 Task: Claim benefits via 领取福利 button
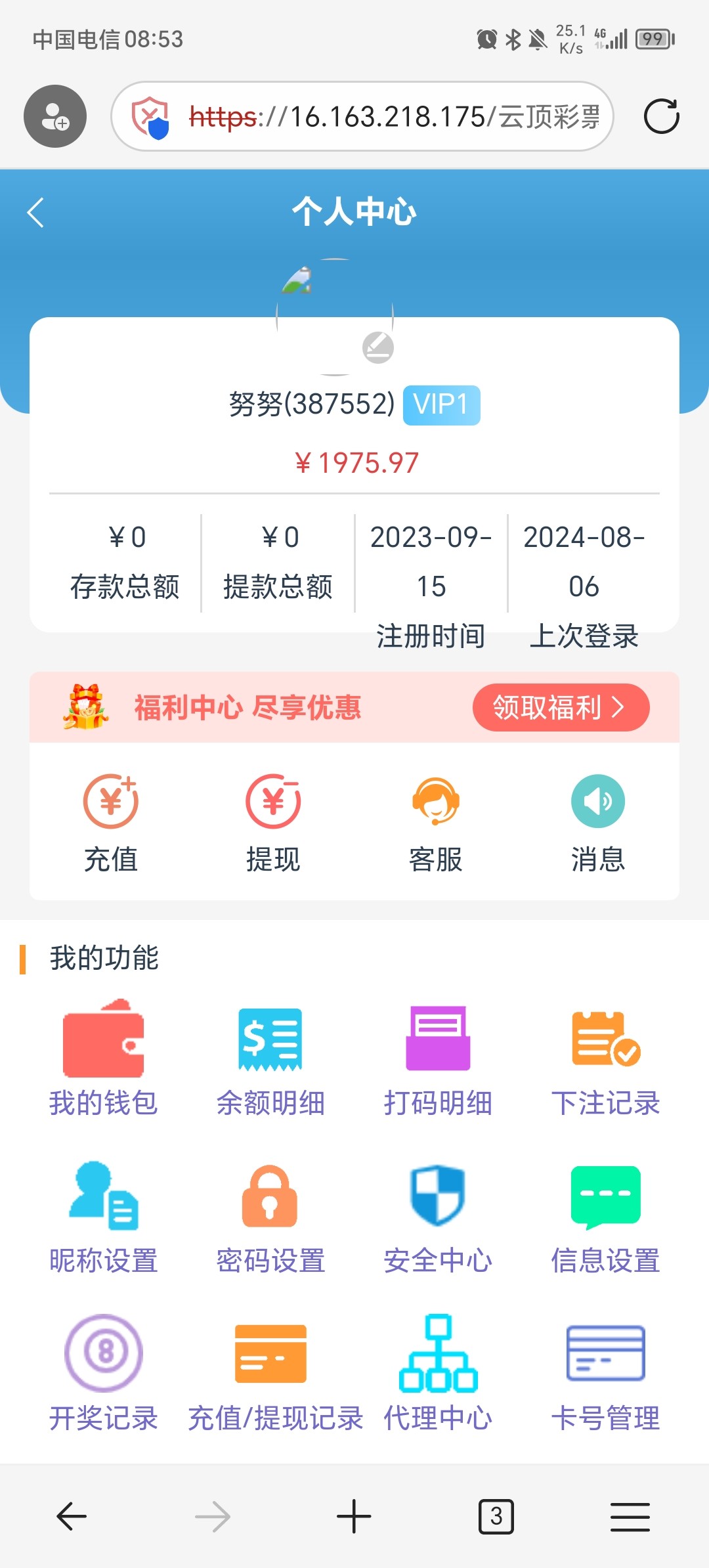click(561, 707)
